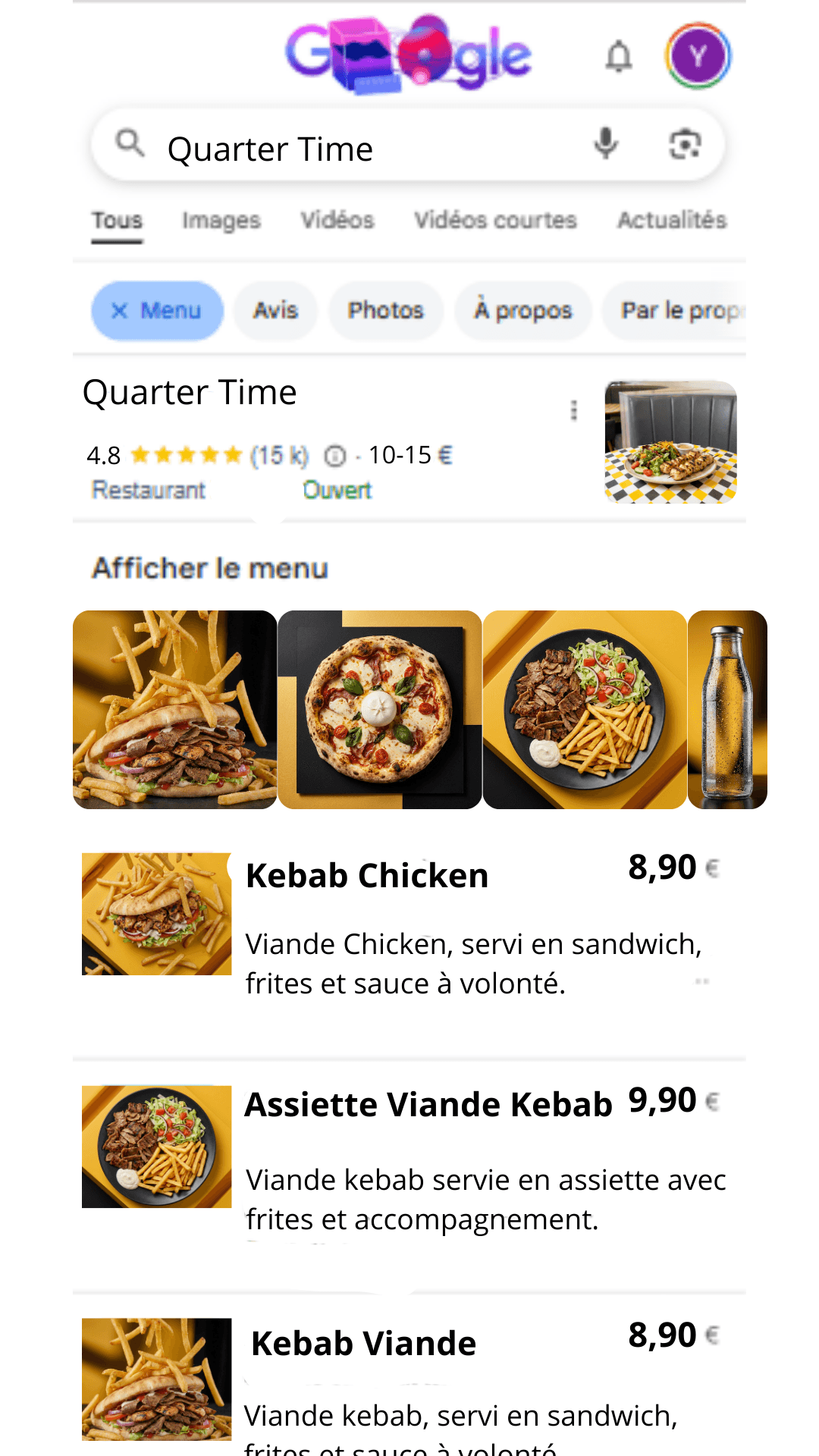
Task: Click the magnifying glass search icon
Action: (x=131, y=144)
